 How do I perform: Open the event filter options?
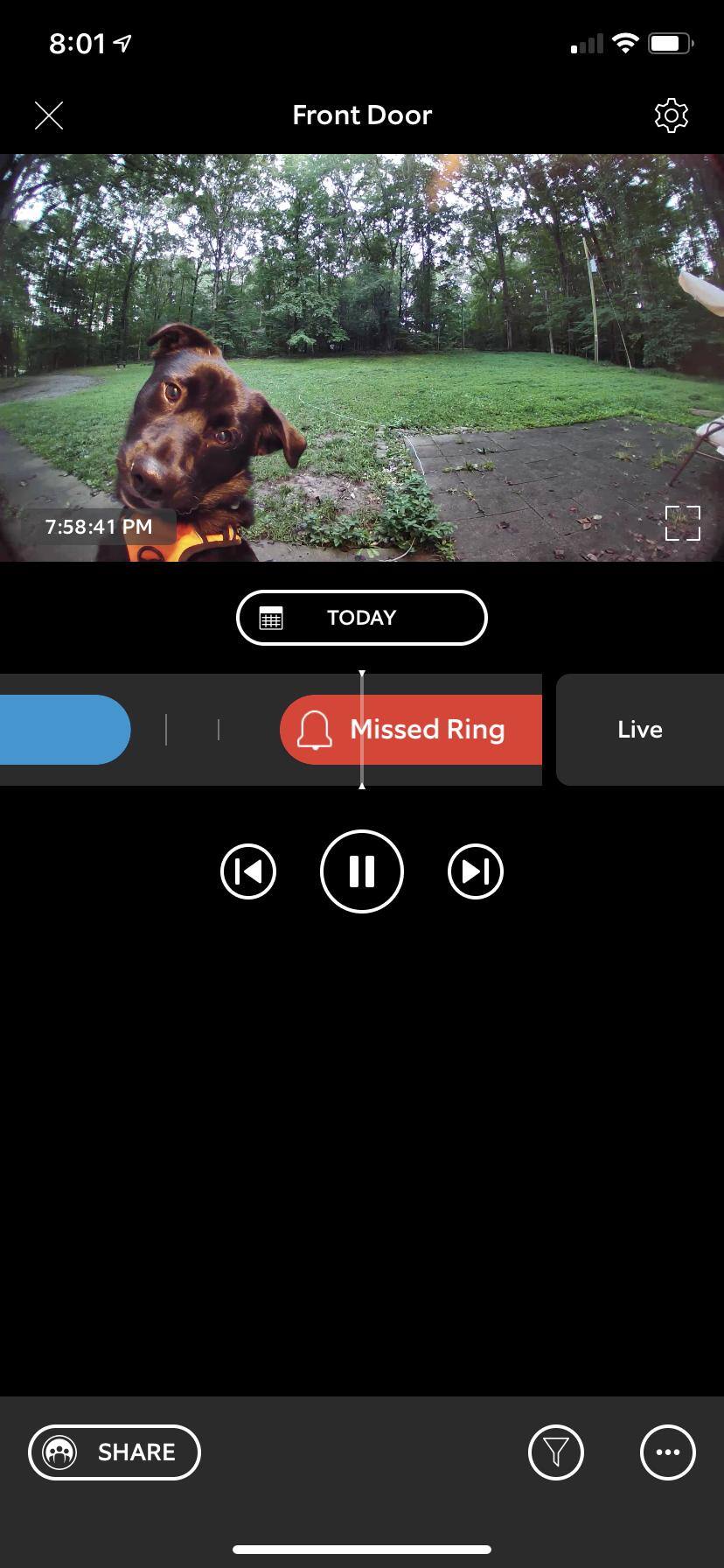(x=556, y=1452)
